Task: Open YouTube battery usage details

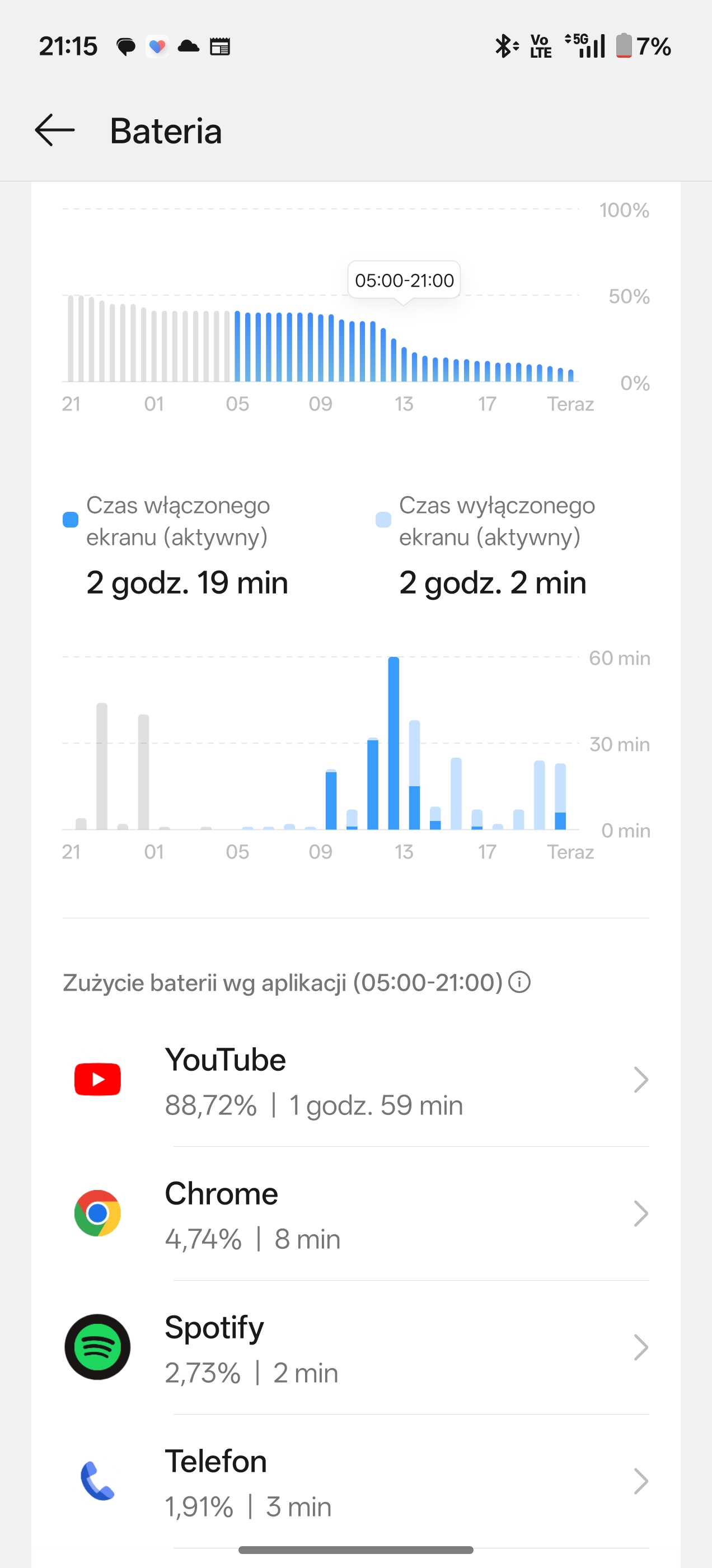Action: tap(355, 1080)
